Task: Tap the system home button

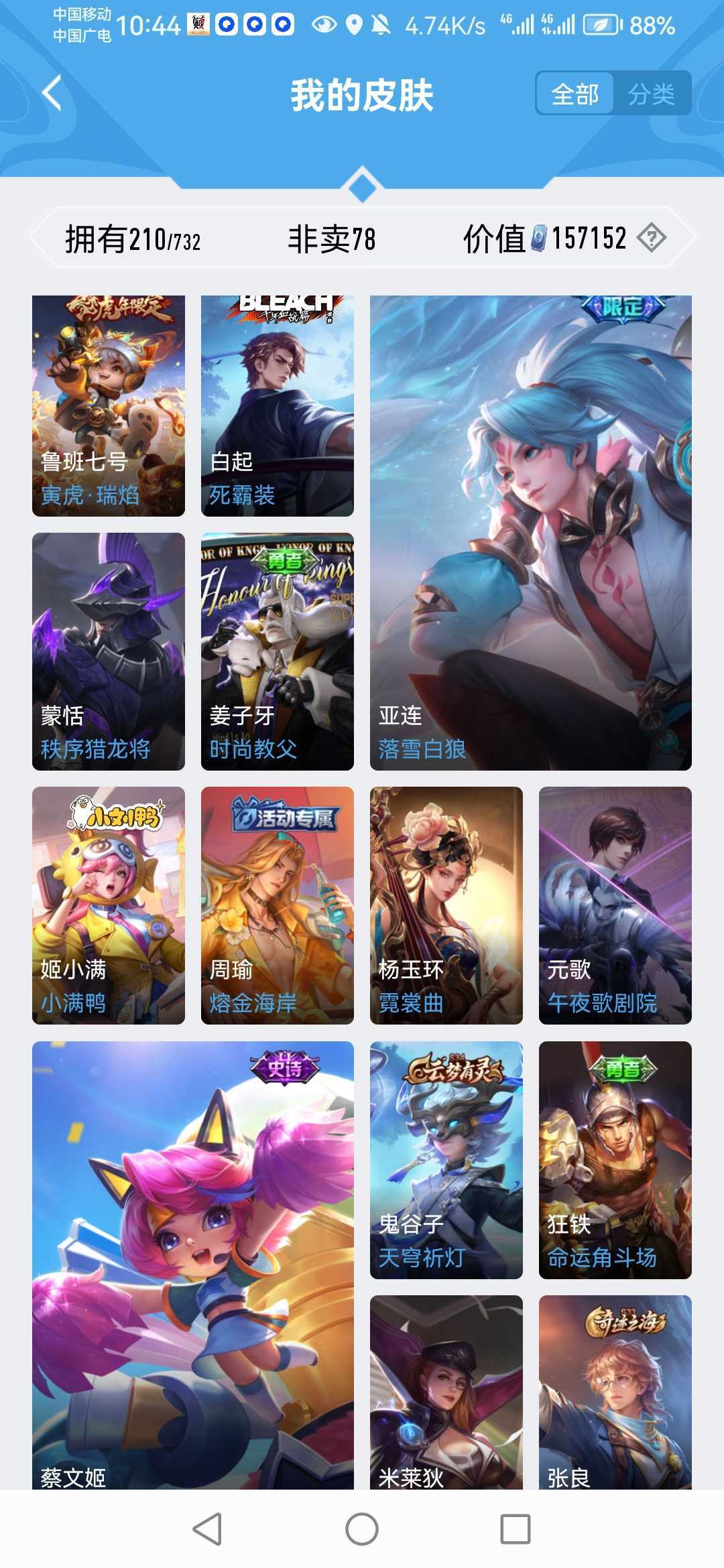Action: pos(362,1529)
